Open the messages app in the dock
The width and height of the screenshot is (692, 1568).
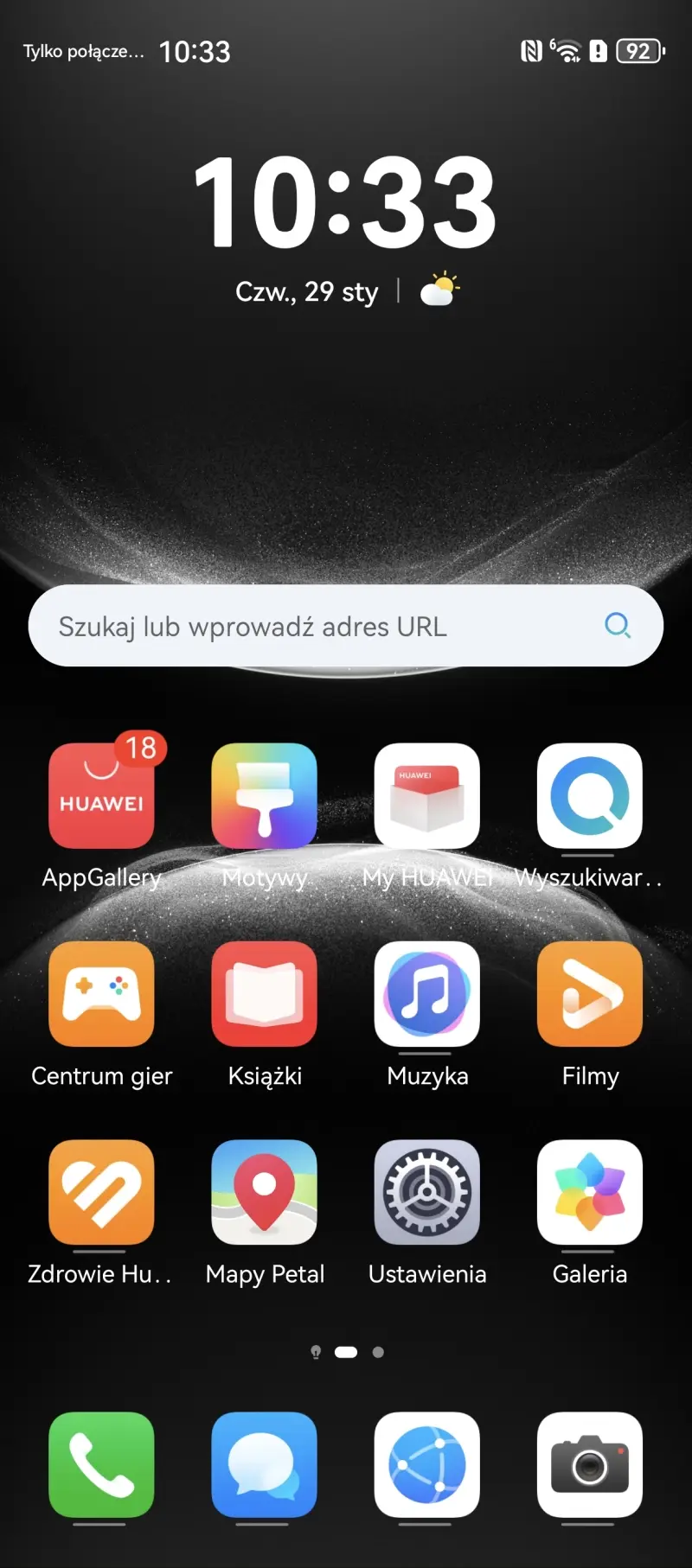pyautogui.click(x=264, y=1464)
